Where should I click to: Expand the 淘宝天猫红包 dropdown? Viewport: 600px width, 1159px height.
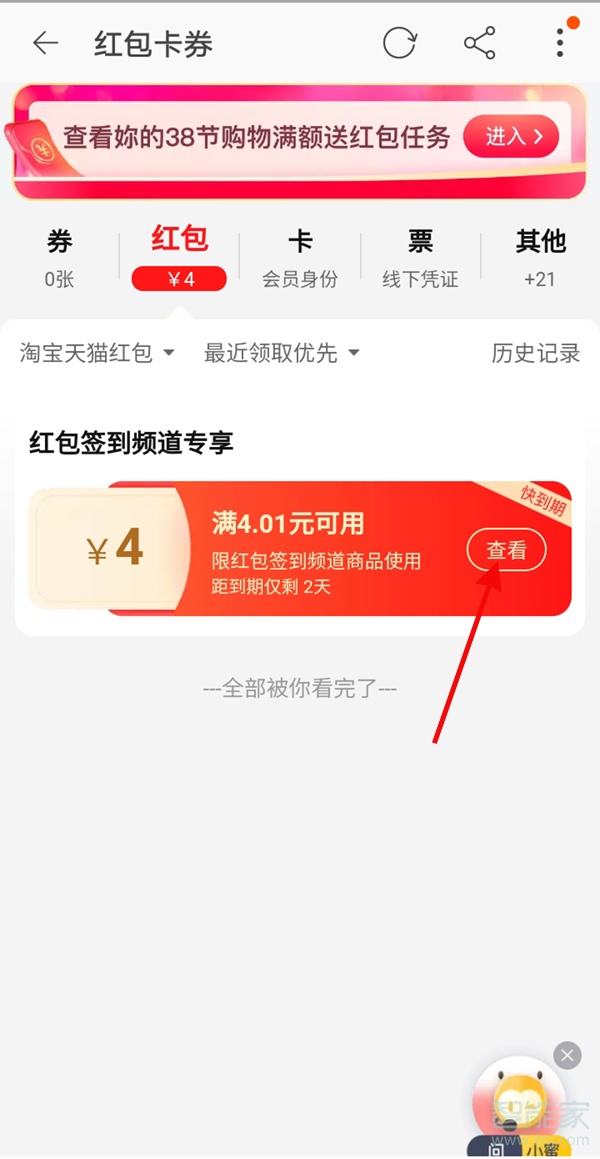point(97,353)
